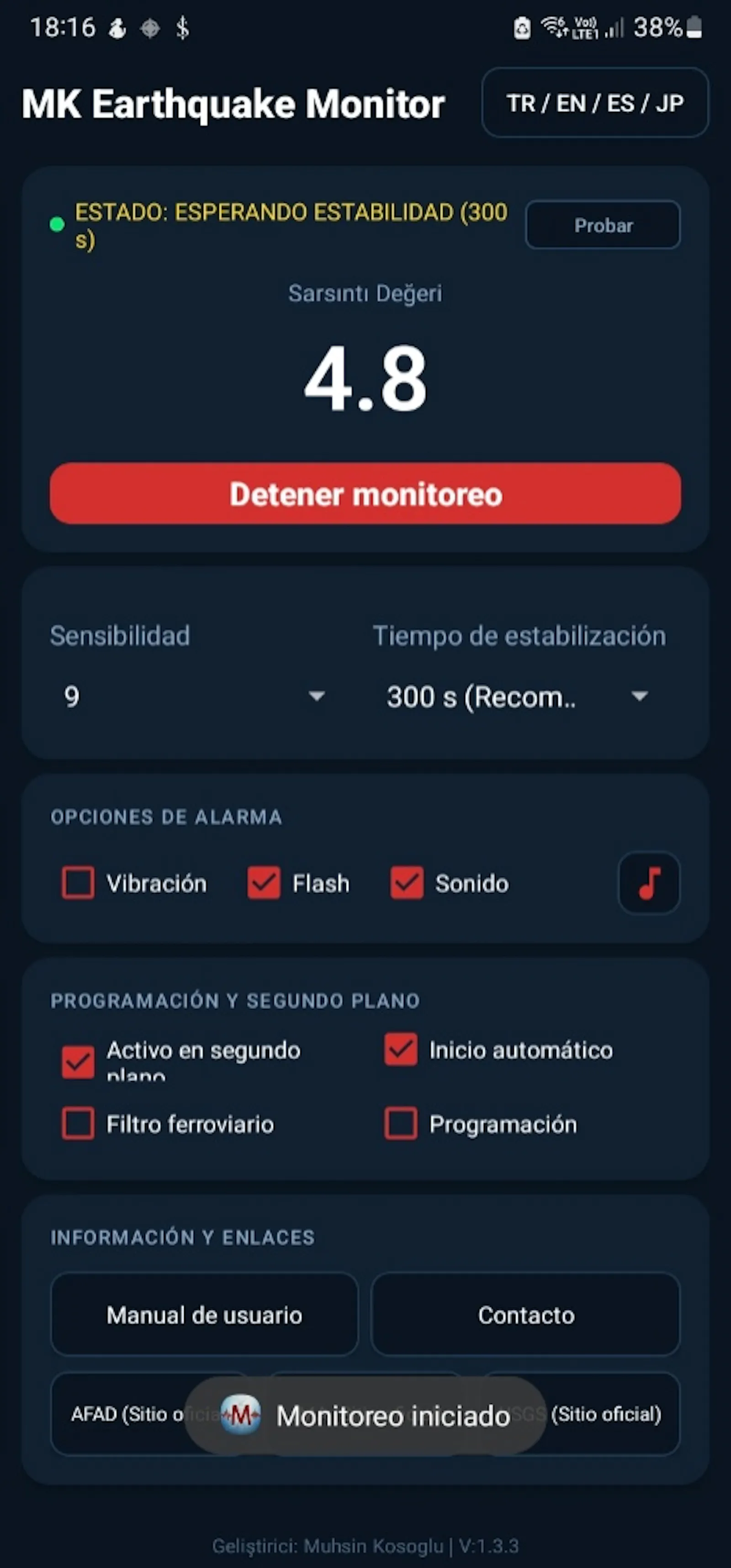
Task: Tap the Probar test button
Action: coord(603,225)
